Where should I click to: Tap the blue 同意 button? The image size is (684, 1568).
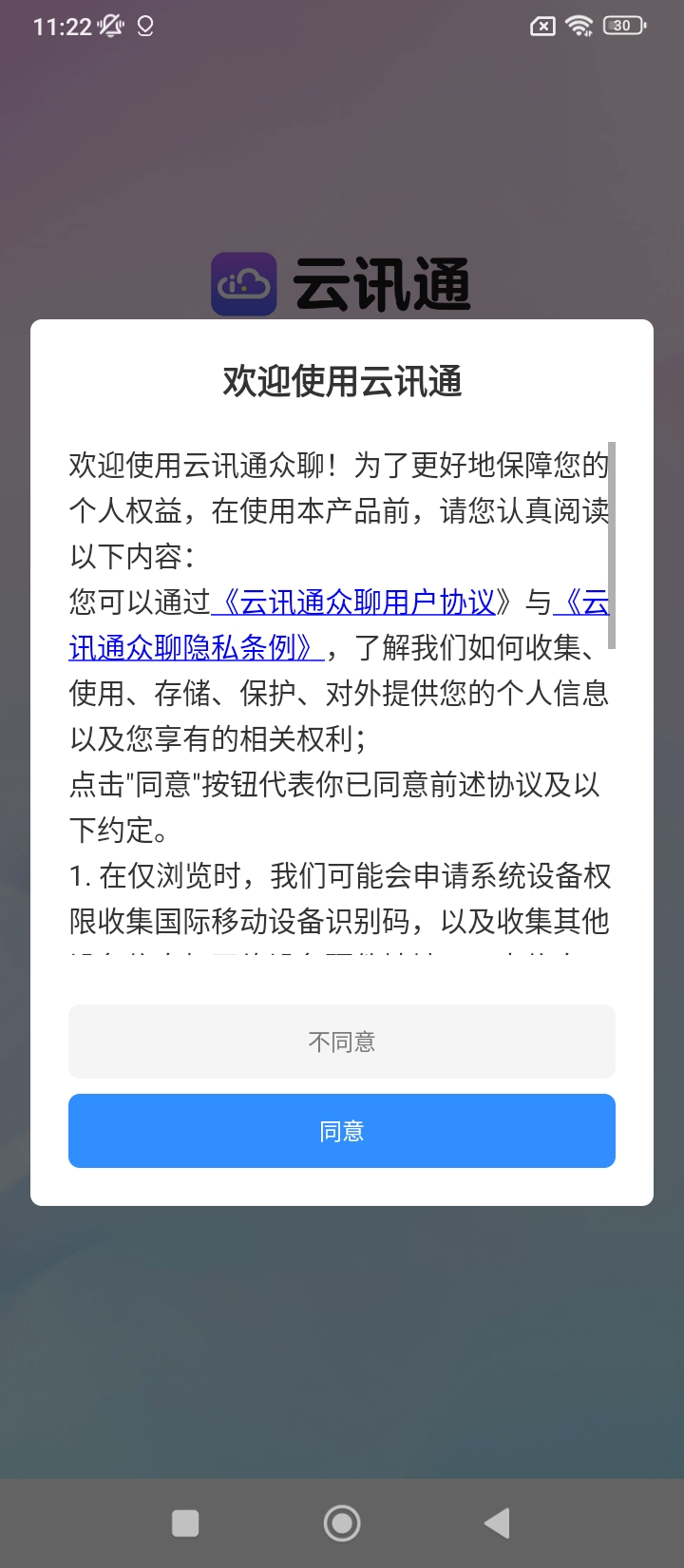(342, 1131)
